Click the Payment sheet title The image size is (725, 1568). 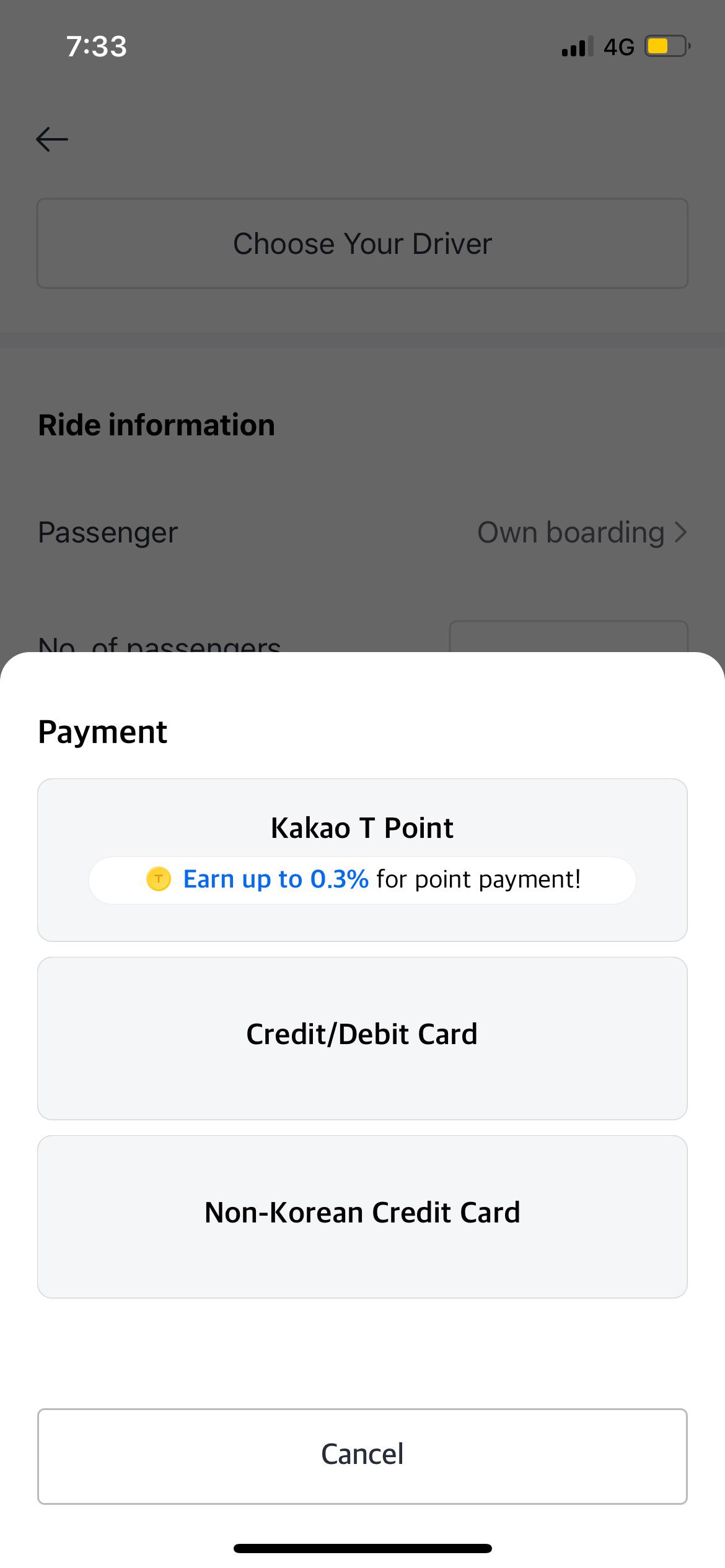click(102, 732)
